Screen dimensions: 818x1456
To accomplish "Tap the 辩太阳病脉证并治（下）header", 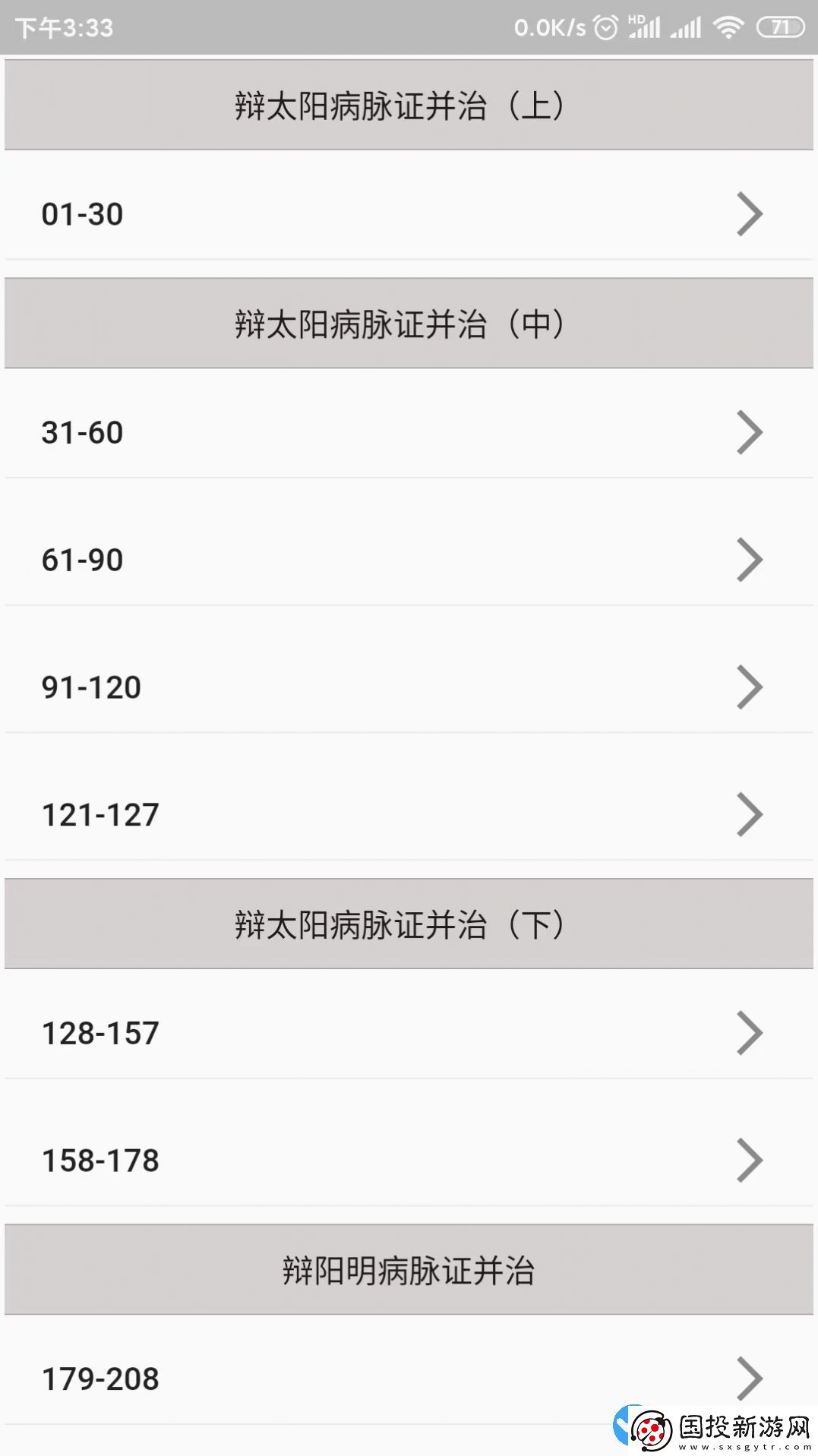I will point(399,924).
